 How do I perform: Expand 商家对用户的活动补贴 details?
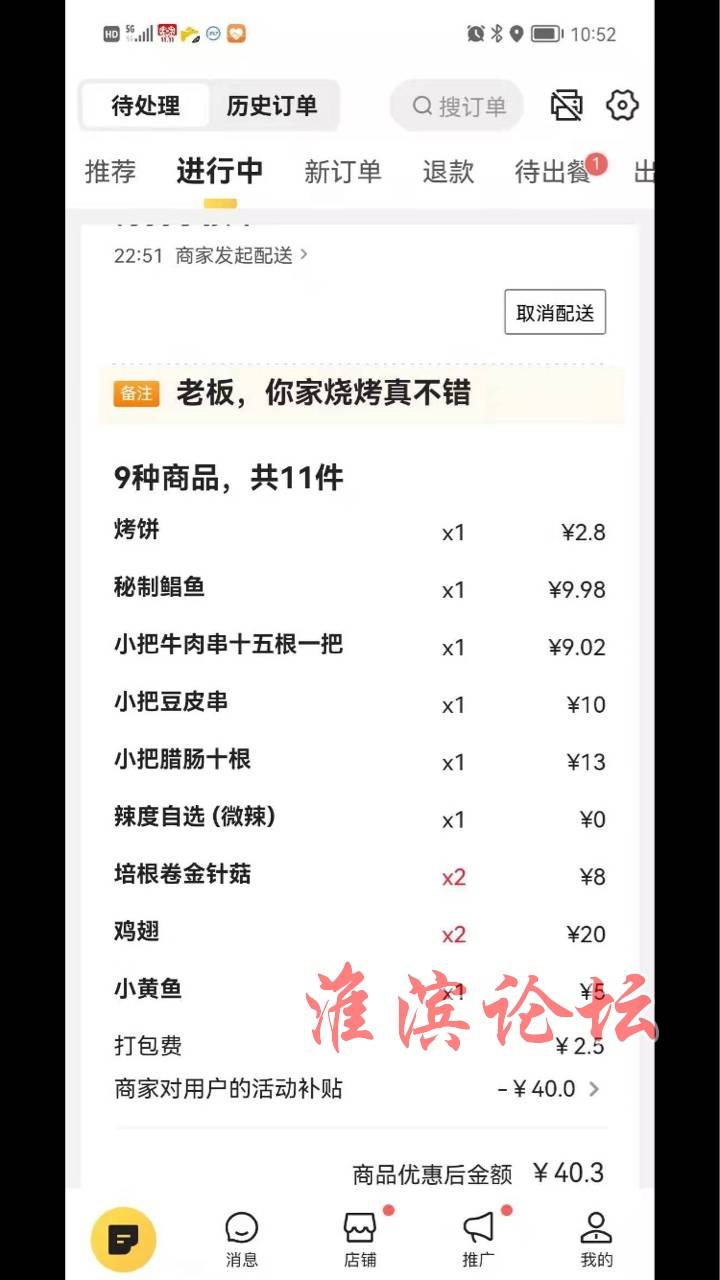coord(360,1089)
